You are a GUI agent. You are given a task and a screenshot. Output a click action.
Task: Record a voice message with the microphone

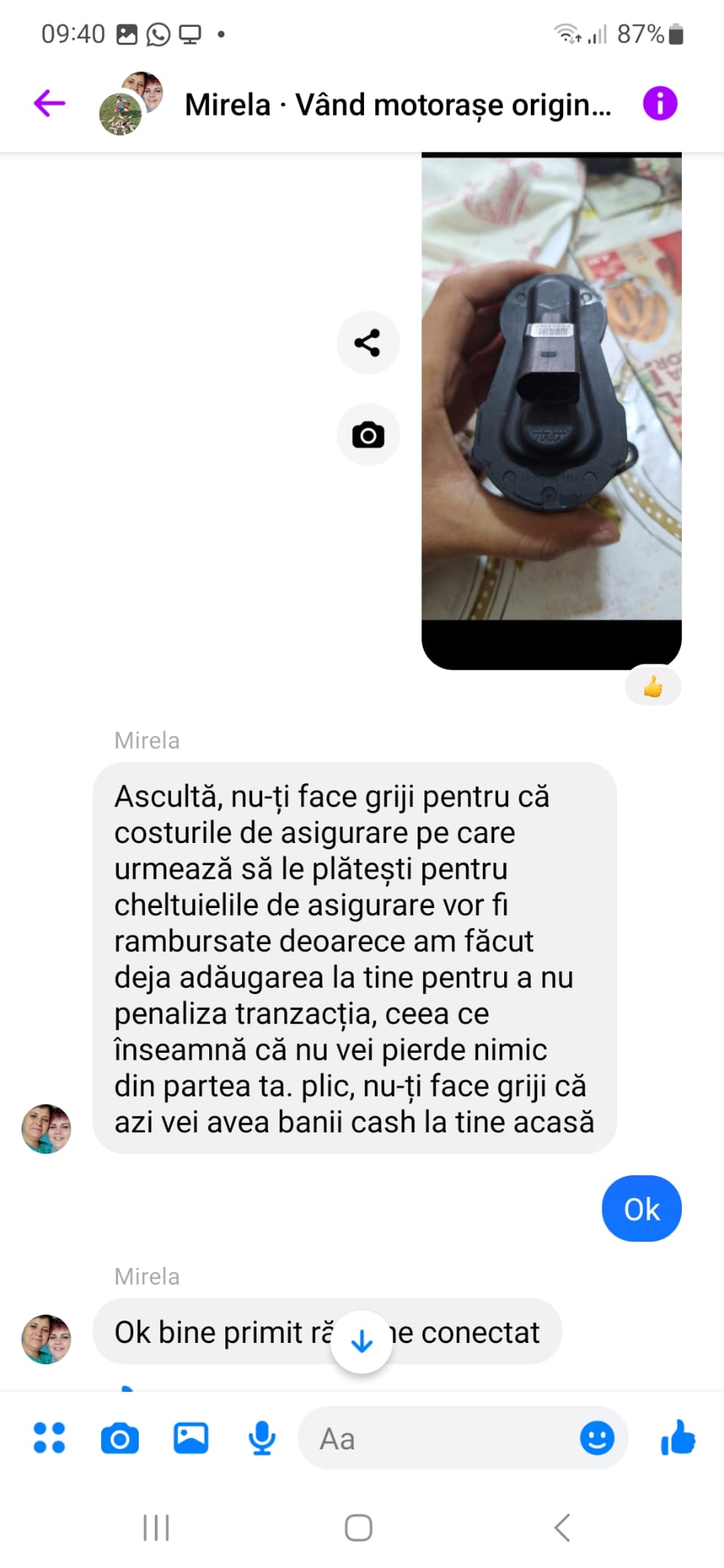pyautogui.click(x=262, y=1438)
